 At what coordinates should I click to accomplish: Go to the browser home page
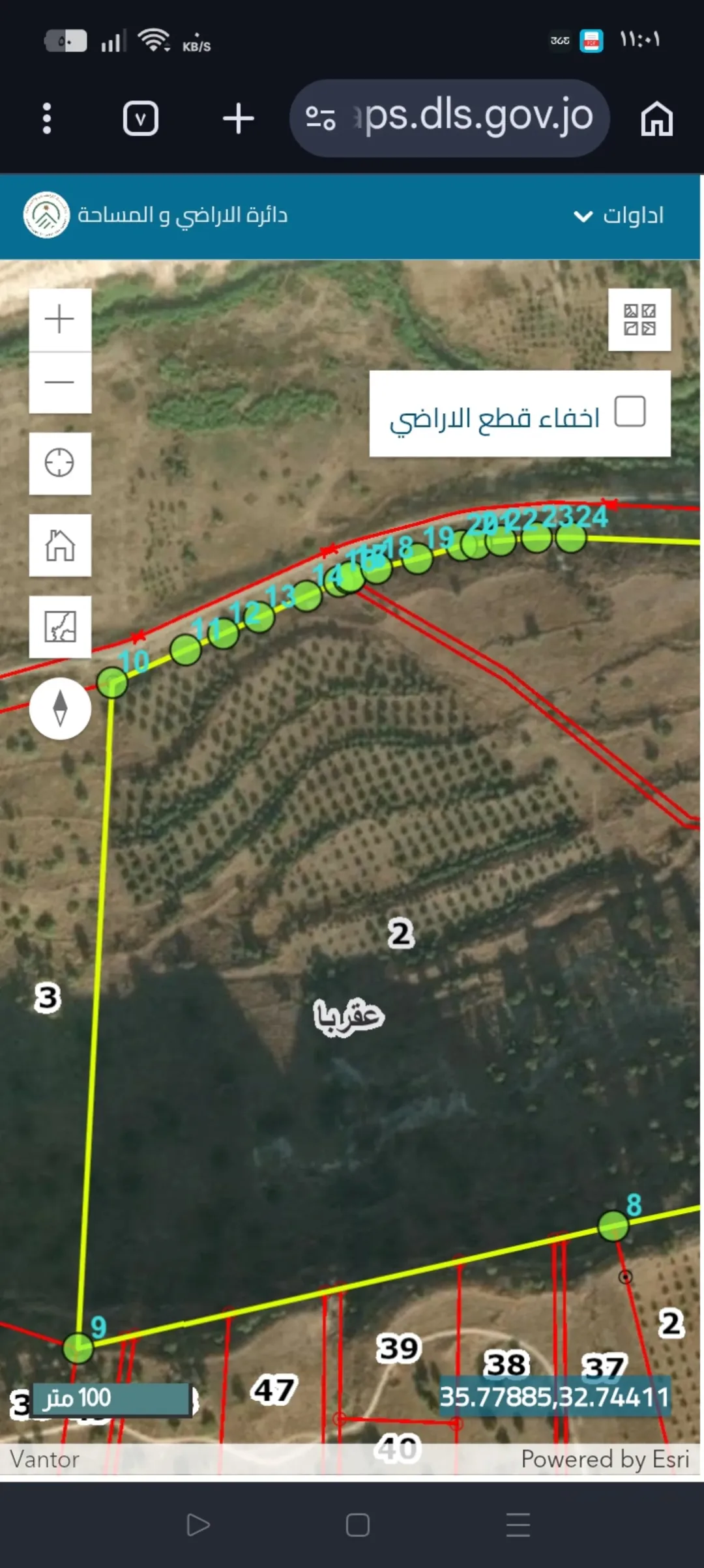pos(656,119)
